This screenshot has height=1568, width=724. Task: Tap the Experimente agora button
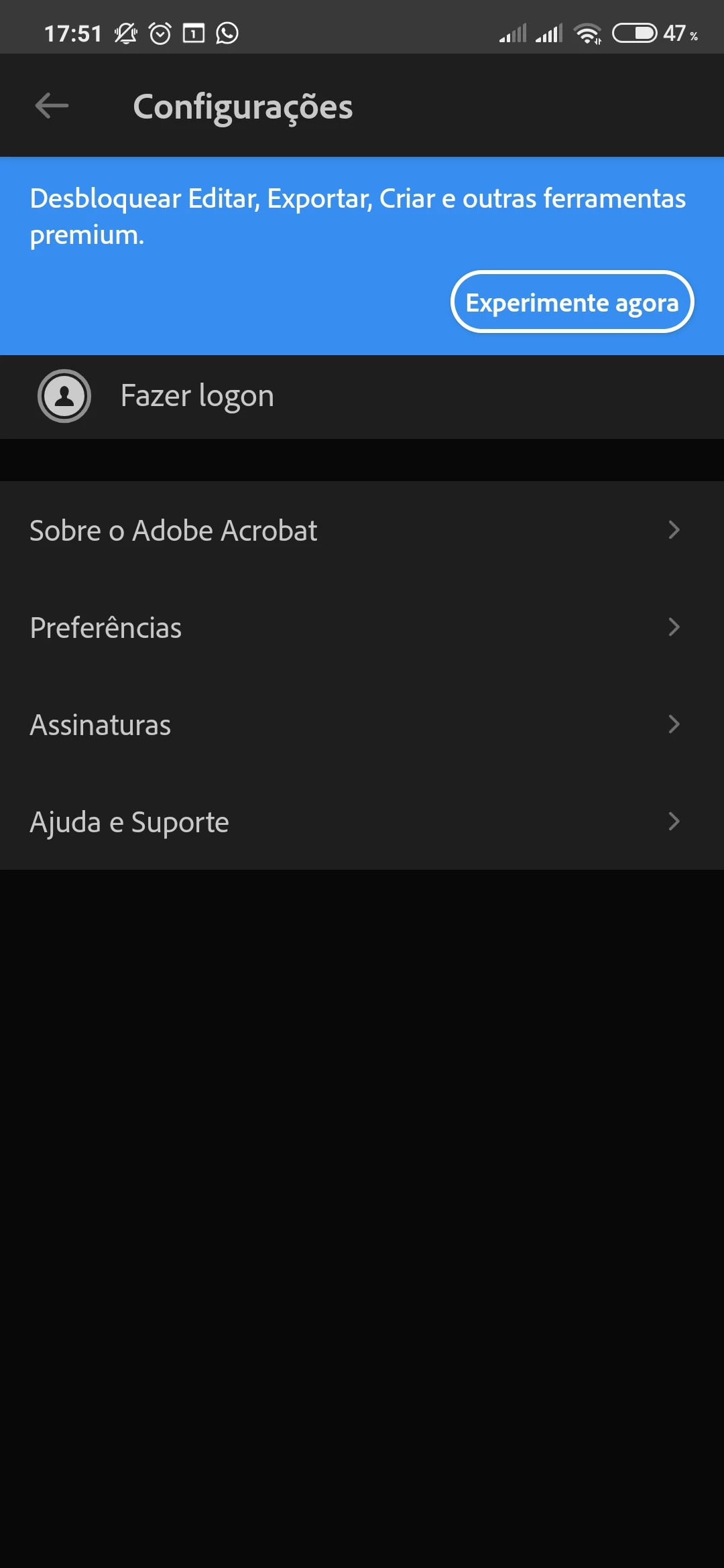pos(572,302)
